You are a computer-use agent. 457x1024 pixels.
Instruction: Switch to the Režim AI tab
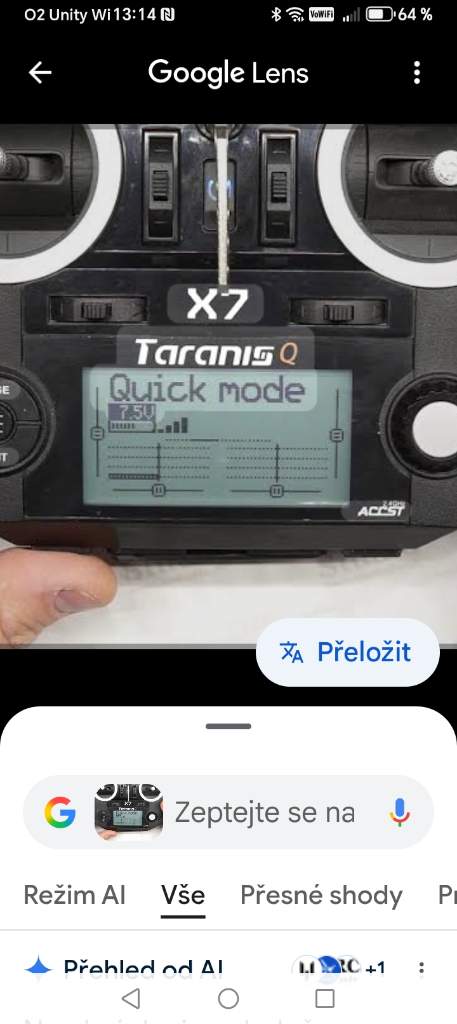[74, 895]
